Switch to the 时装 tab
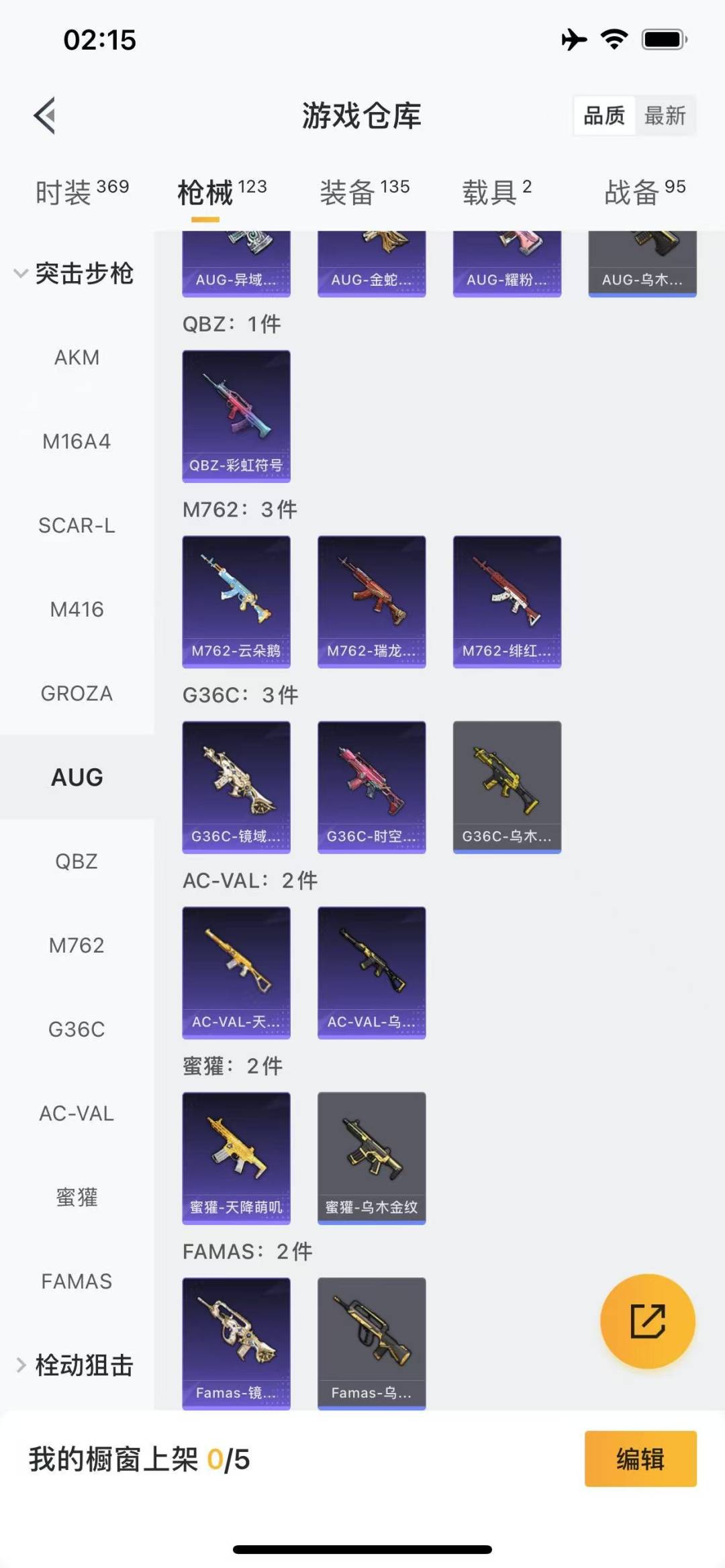The width and height of the screenshot is (725, 1568). [x=81, y=193]
